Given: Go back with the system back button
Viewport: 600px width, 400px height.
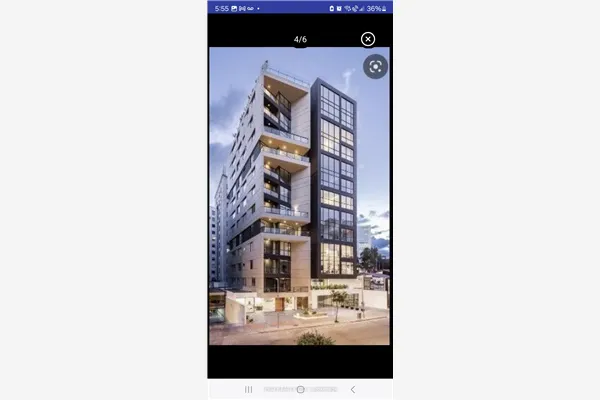Looking at the screenshot, I should [x=352, y=389].
